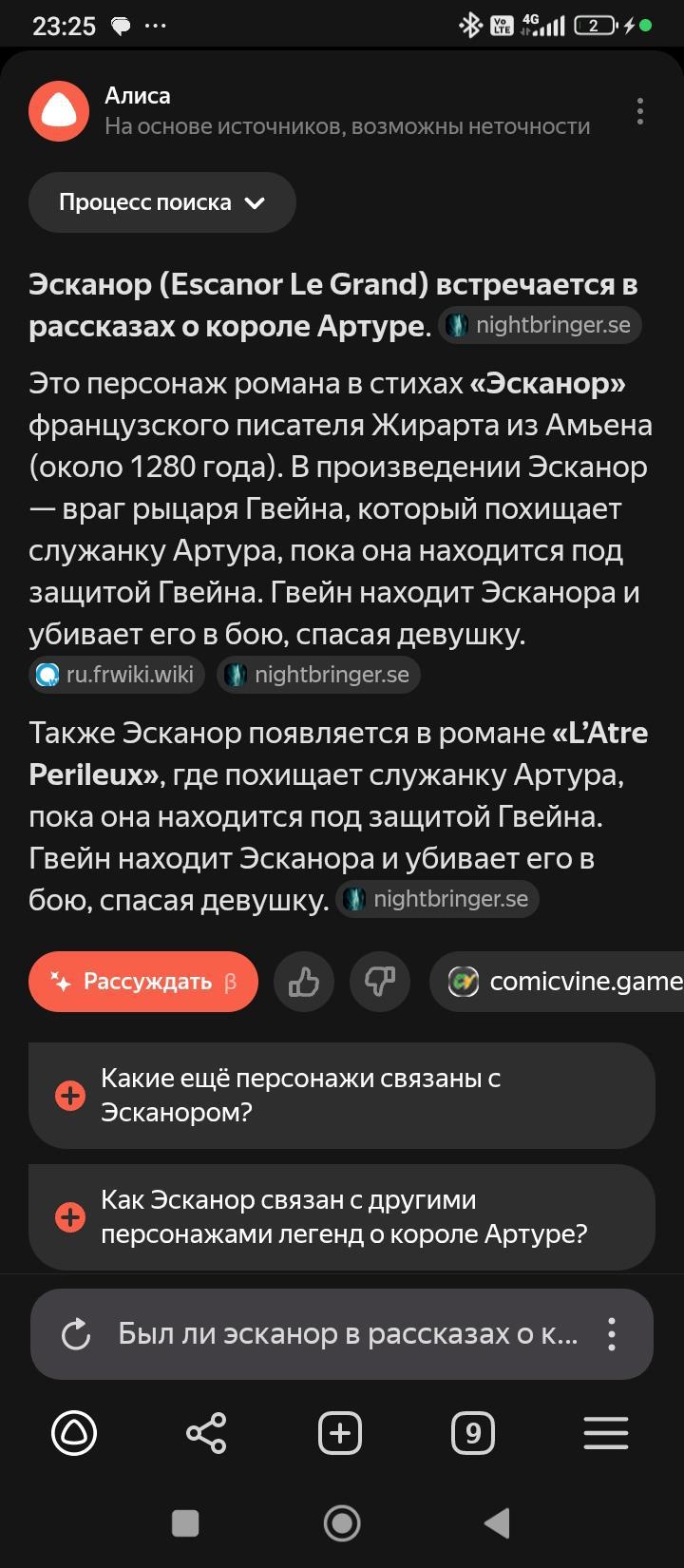Viewport: 684px width, 1568px height.
Task: Go to the system home screen
Action: 342,1523
